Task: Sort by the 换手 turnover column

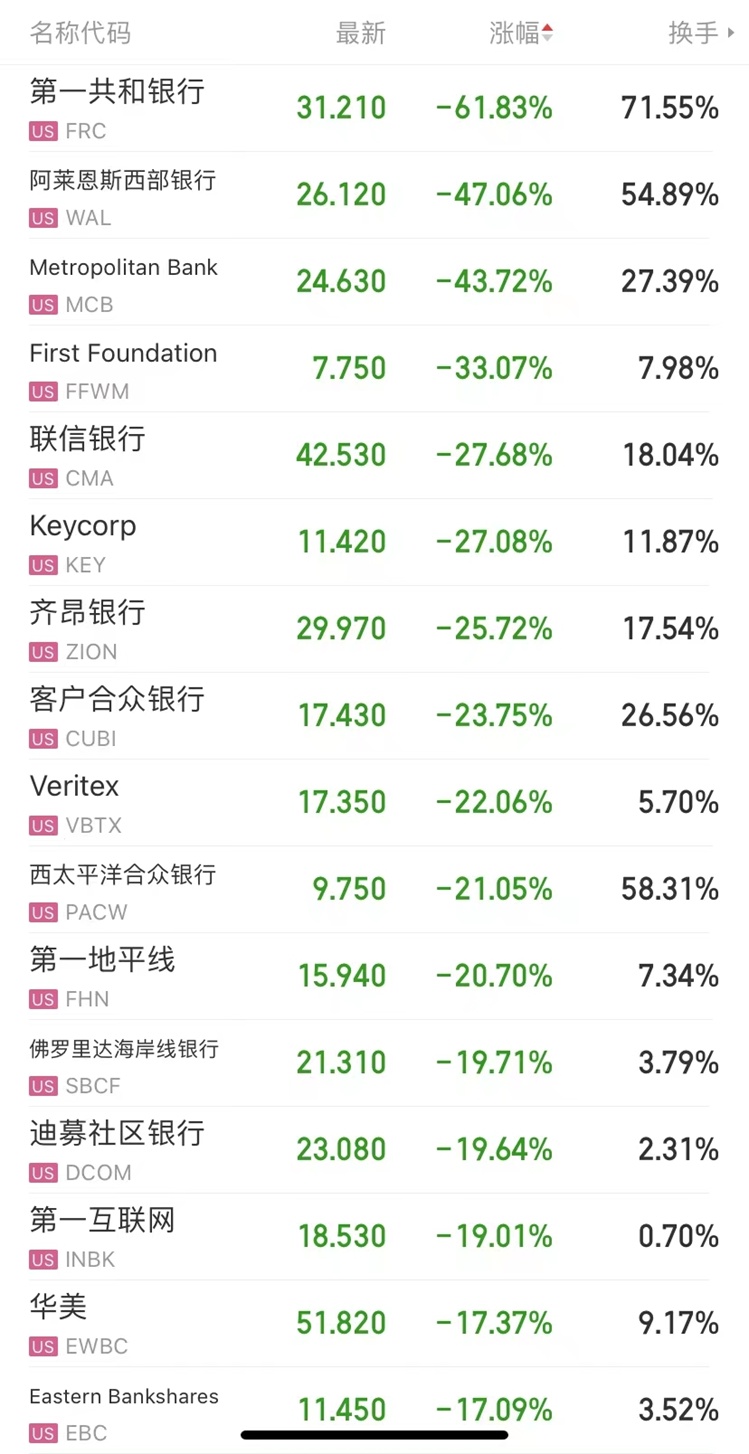Action: pos(700,33)
